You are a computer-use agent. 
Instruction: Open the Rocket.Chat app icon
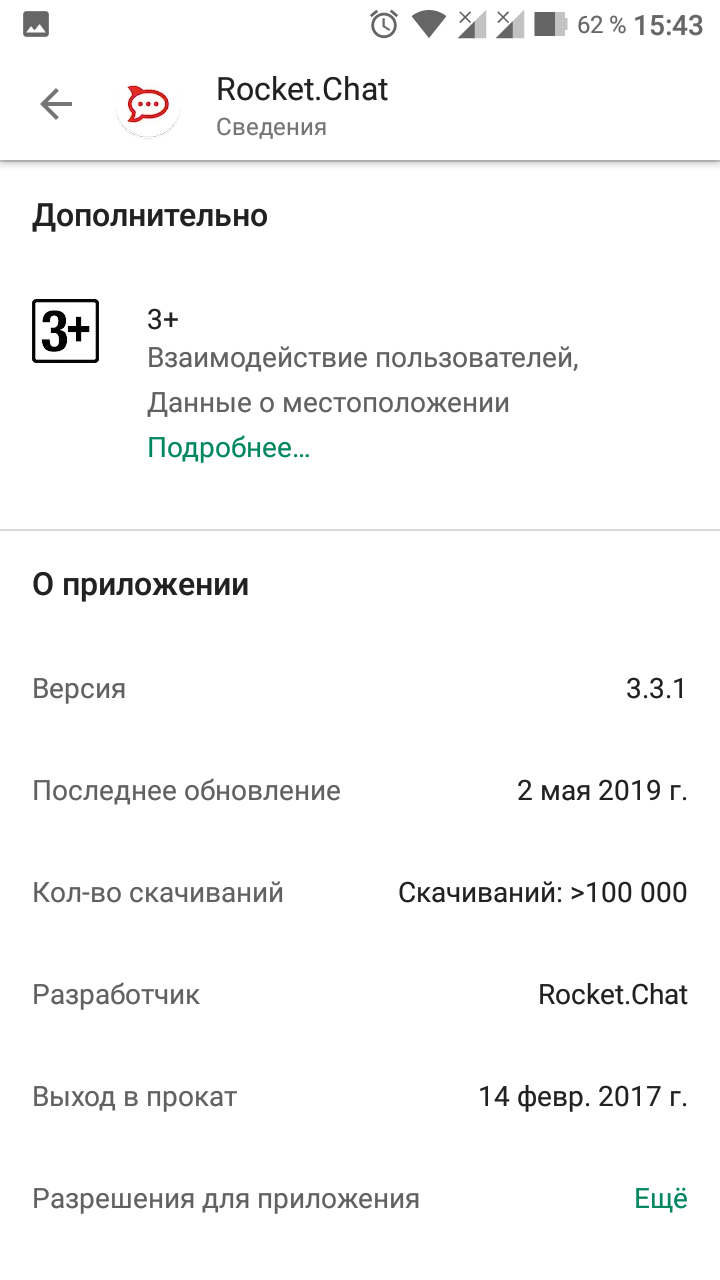147,103
